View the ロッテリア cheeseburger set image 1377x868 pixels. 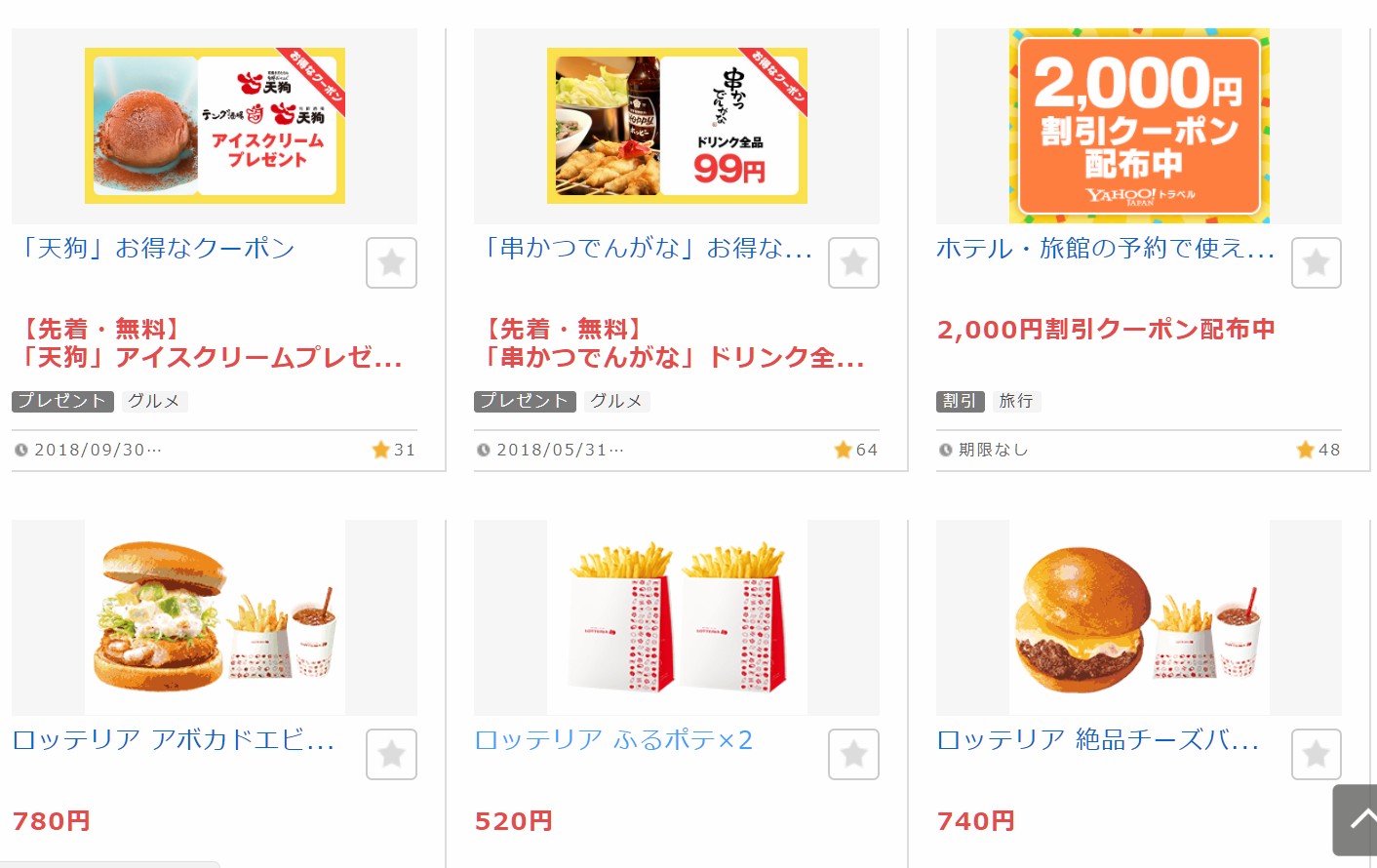[x=1139, y=617]
